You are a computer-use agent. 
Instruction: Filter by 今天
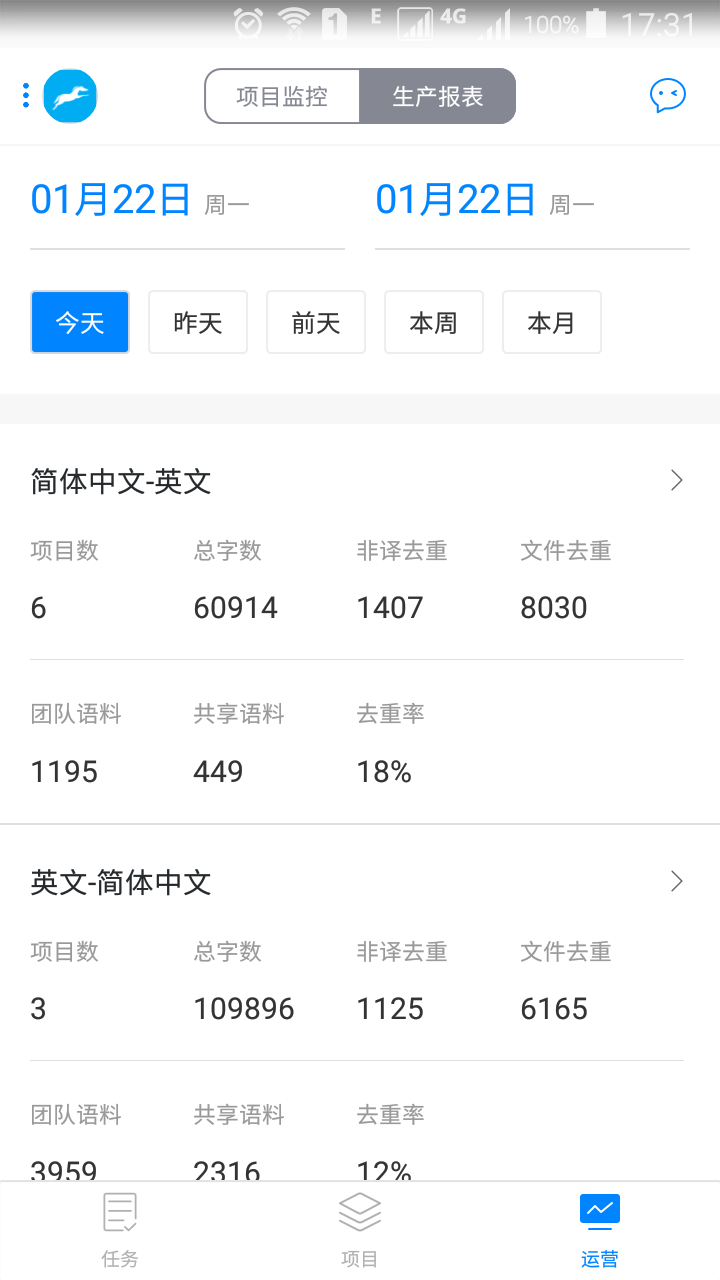(x=80, y=322)
